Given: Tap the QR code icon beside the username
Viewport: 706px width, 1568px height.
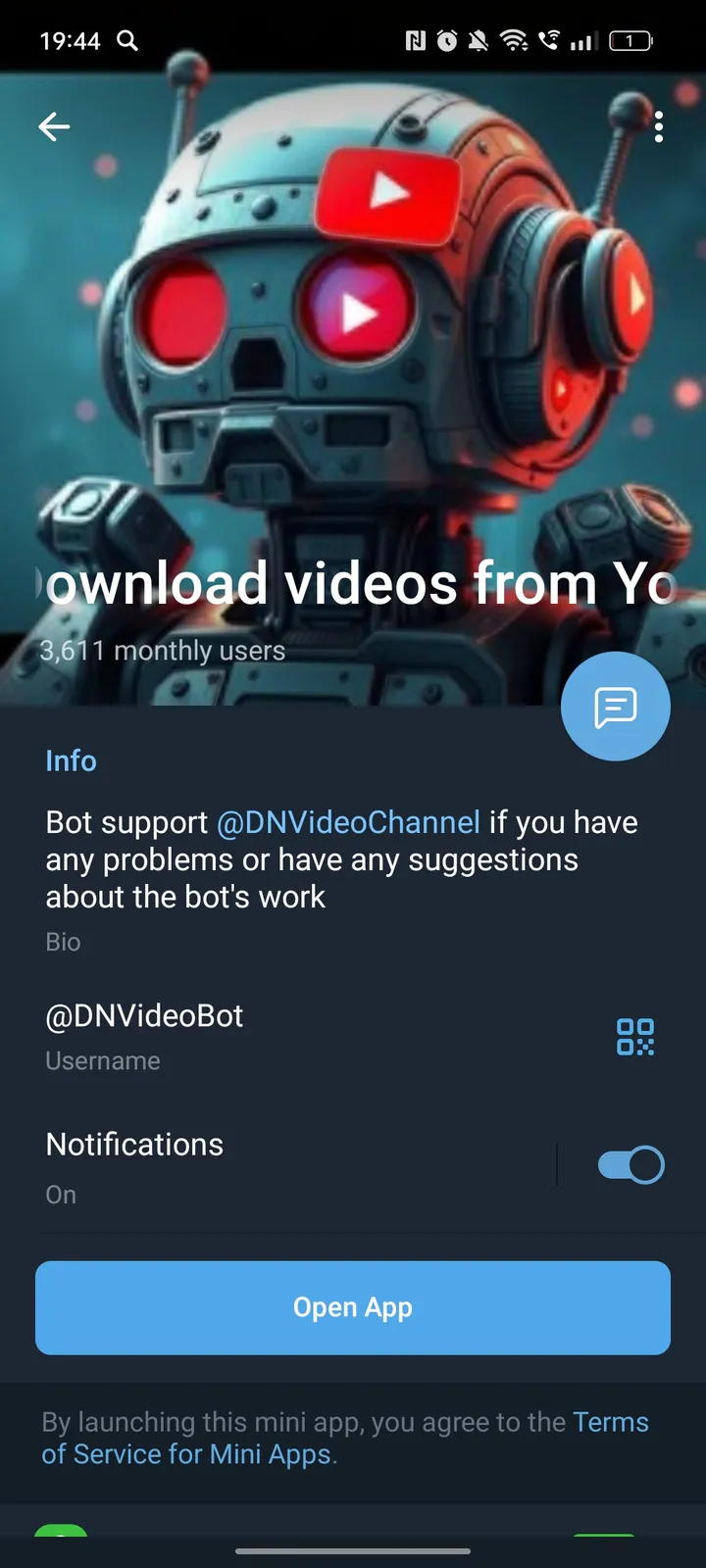Looking at the screenshot, I should [x=634, y=1037].
